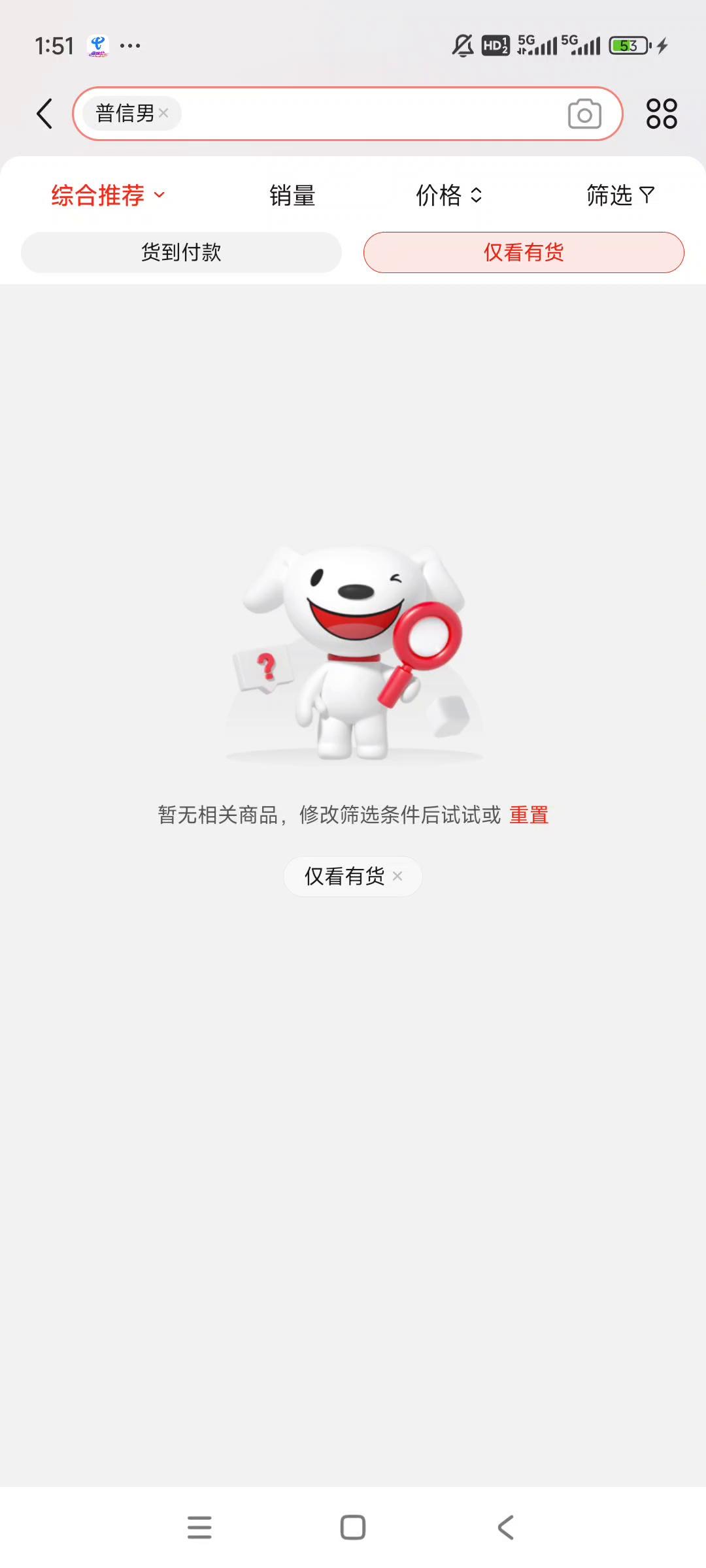The height and width of the screenshot is (1568, 706).
Task: Deselect the red 仅看有货 filter chip
Action: (x=524, y=252)
